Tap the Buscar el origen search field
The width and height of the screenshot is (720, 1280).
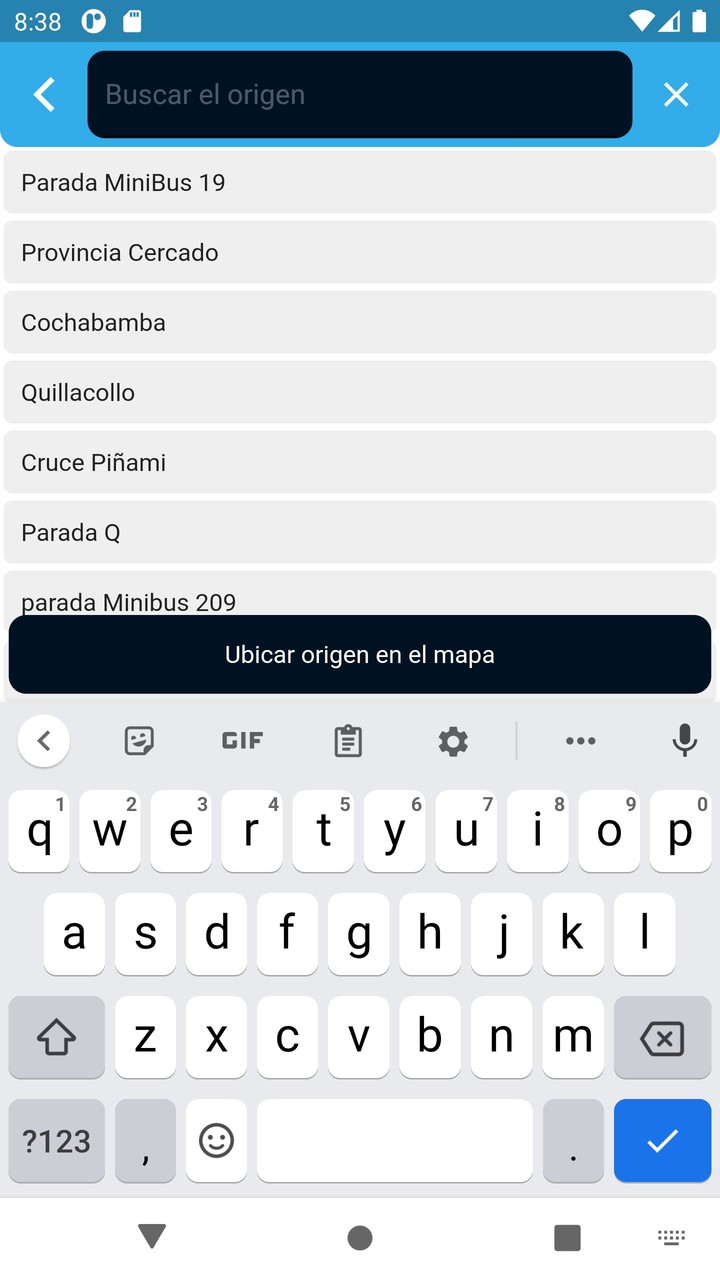(x=360, y=94)
